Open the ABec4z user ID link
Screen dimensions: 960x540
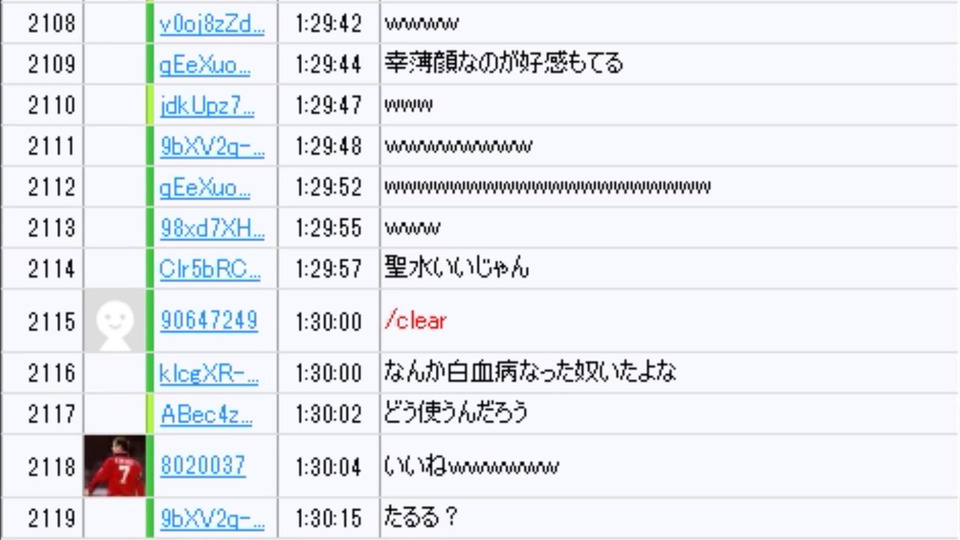[206, 413]
